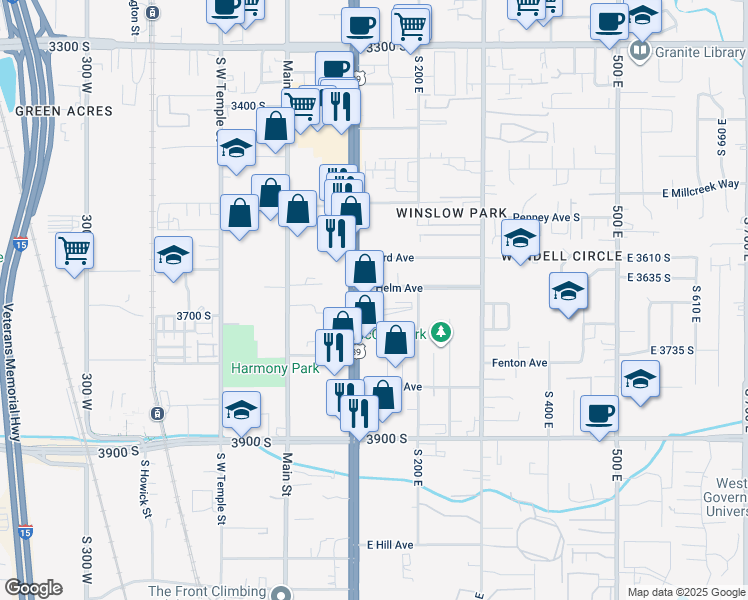
Task: Select the school marker under Wendell Circle
Action: pos(568,292)
